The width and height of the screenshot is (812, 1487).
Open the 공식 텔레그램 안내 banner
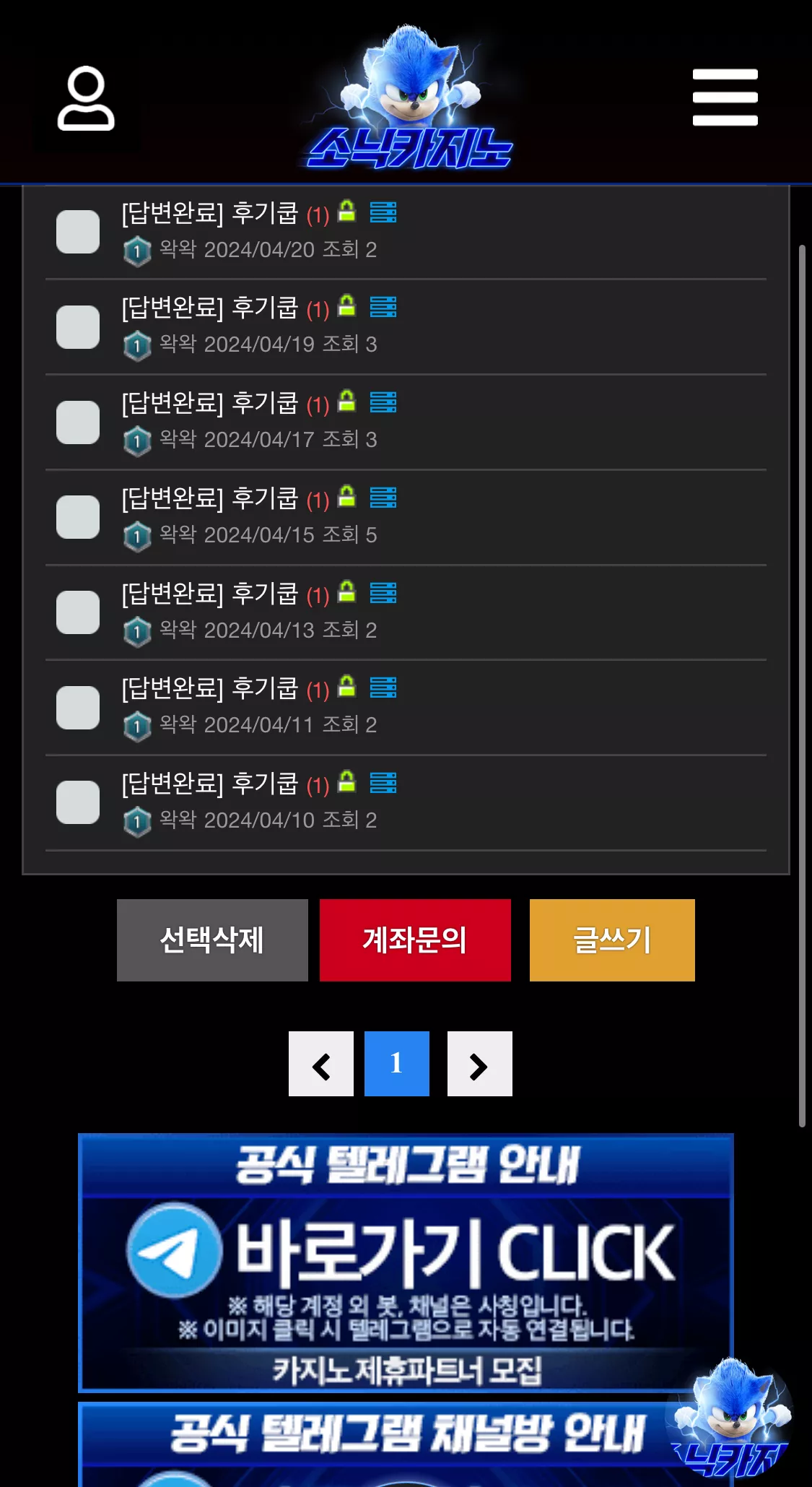pyautogui.click(x=406, y=1262)
